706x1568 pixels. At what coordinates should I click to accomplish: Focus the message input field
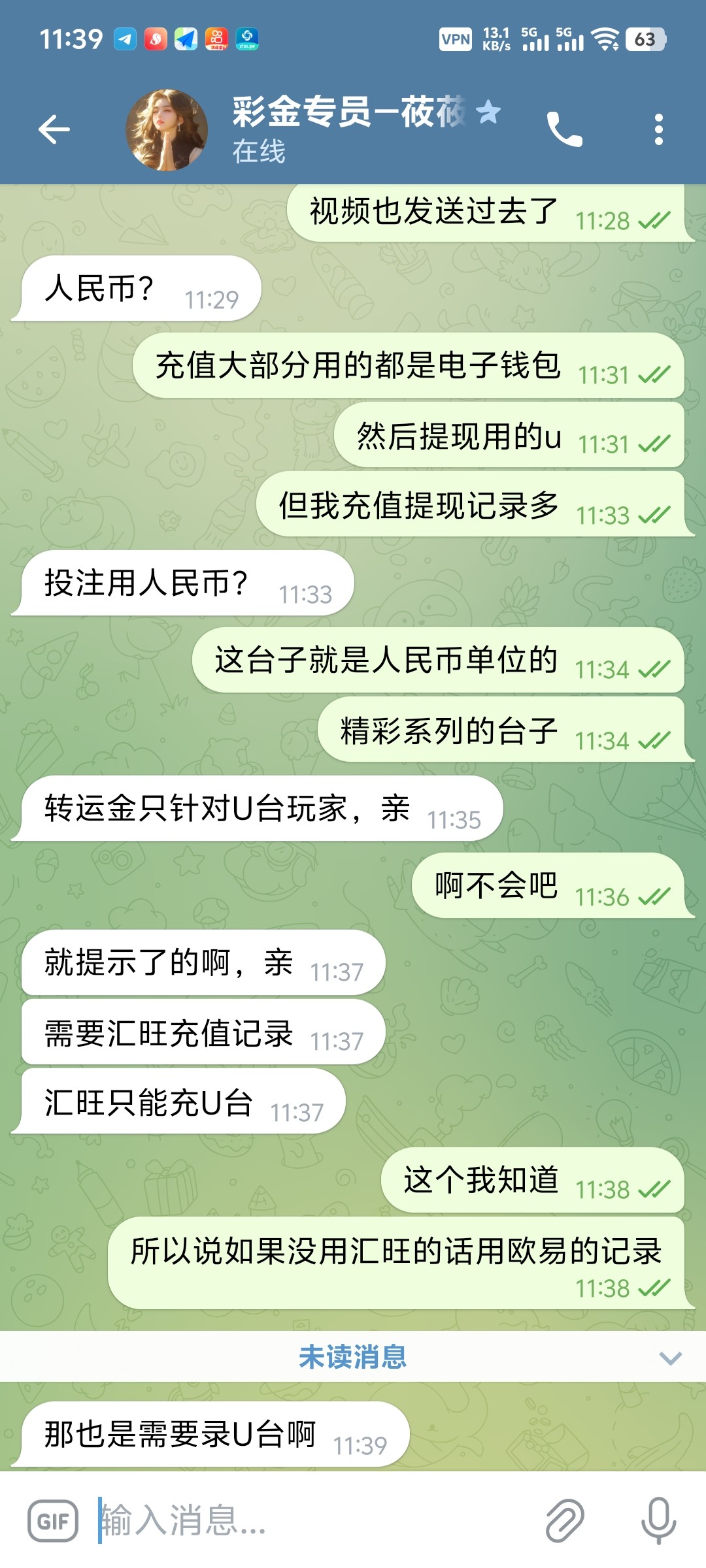314,1521
